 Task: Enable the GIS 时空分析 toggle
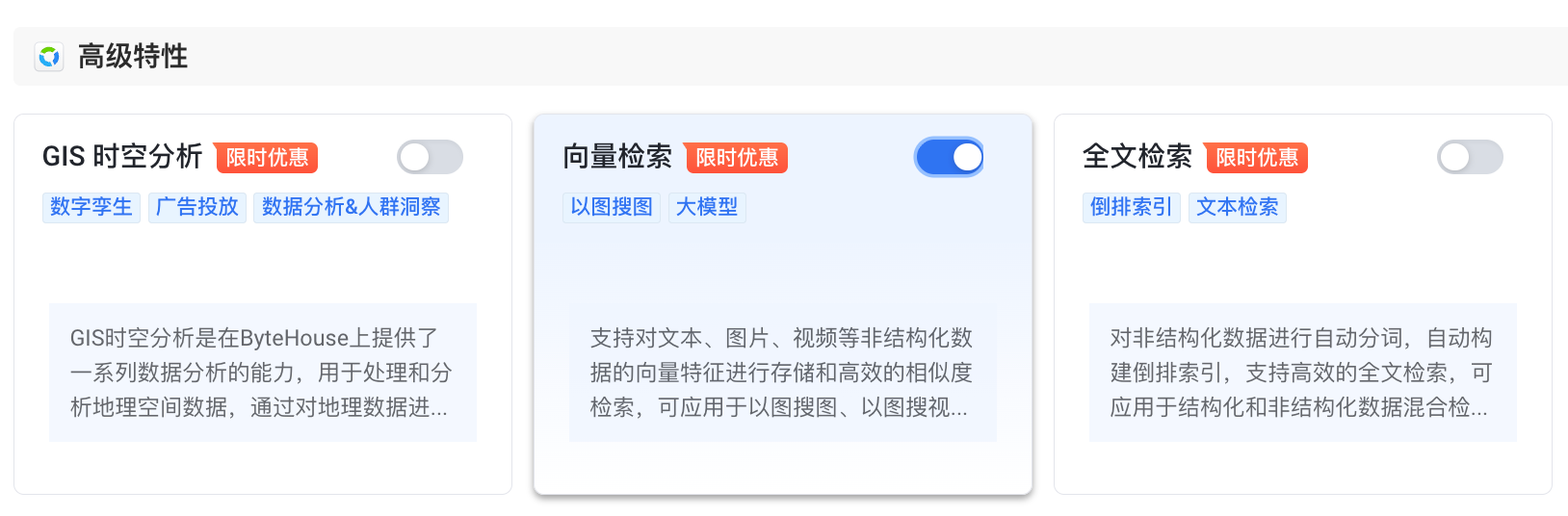[430, 157]
